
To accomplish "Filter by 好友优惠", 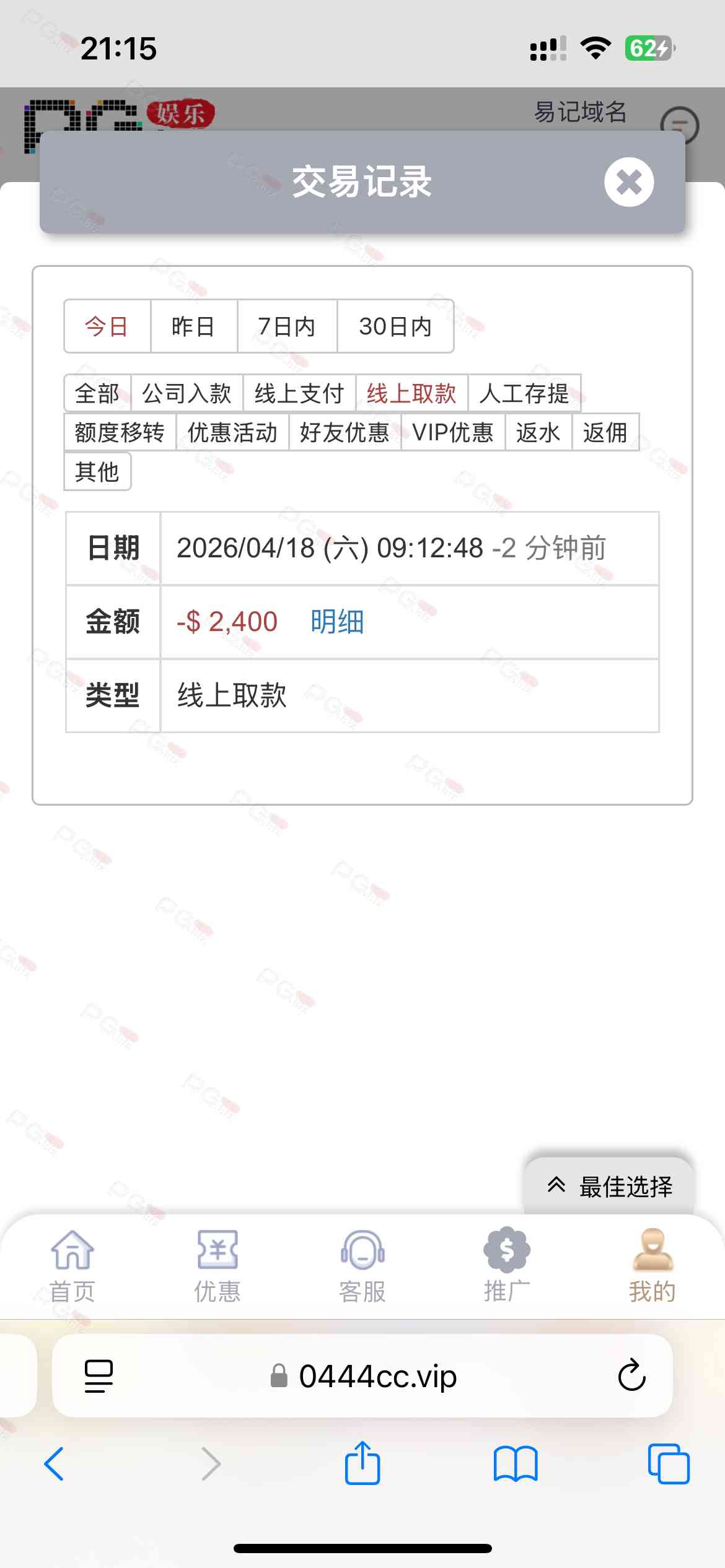I will point(345,432).
